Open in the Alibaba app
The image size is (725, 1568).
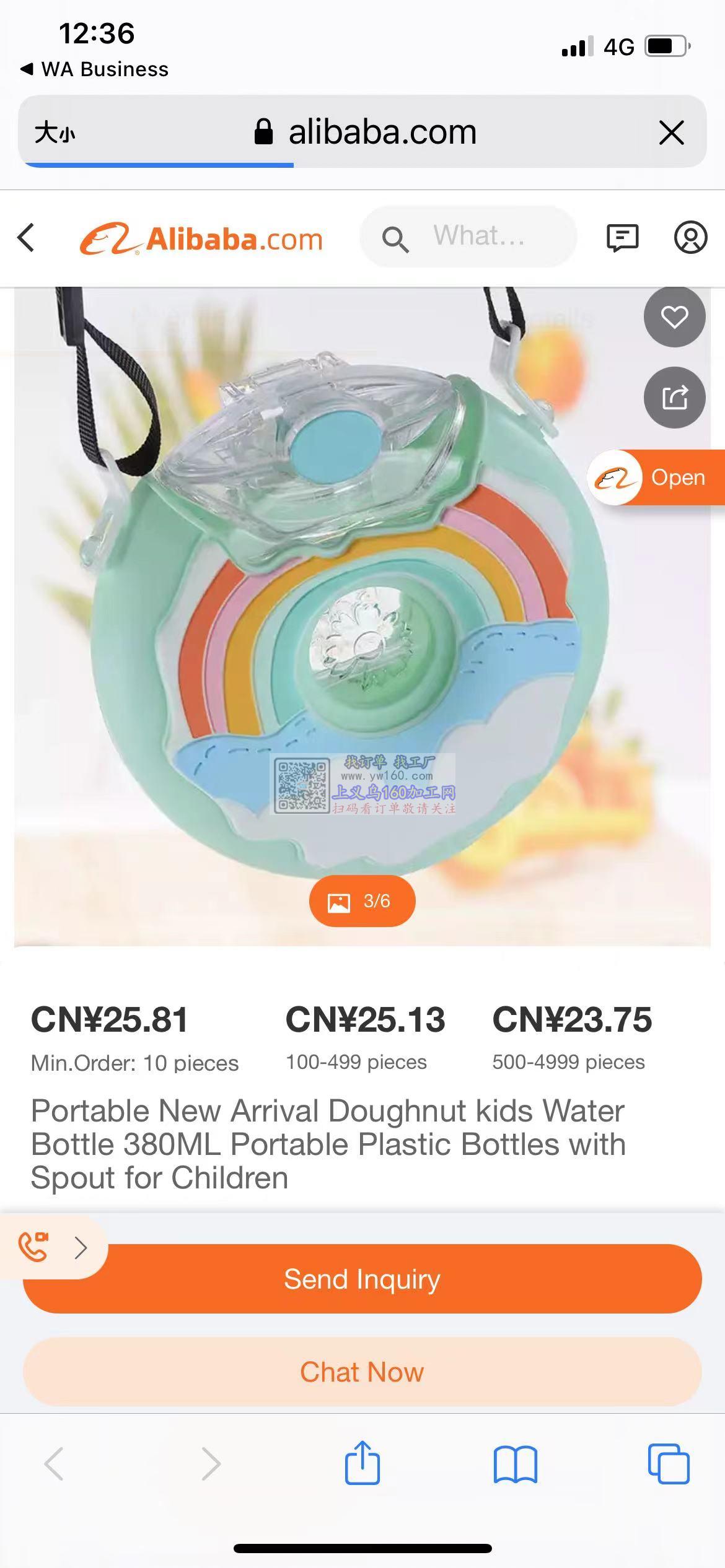tap(657, 477)
